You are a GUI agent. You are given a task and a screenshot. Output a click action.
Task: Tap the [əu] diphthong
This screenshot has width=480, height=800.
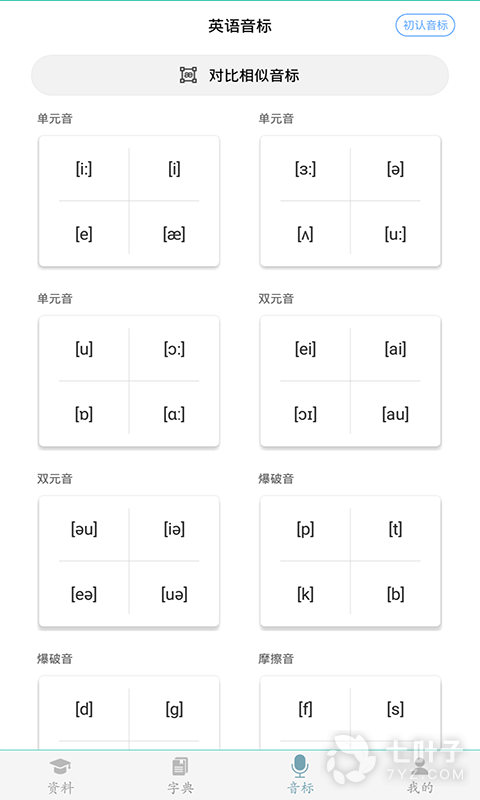click(x=84, y=529)
